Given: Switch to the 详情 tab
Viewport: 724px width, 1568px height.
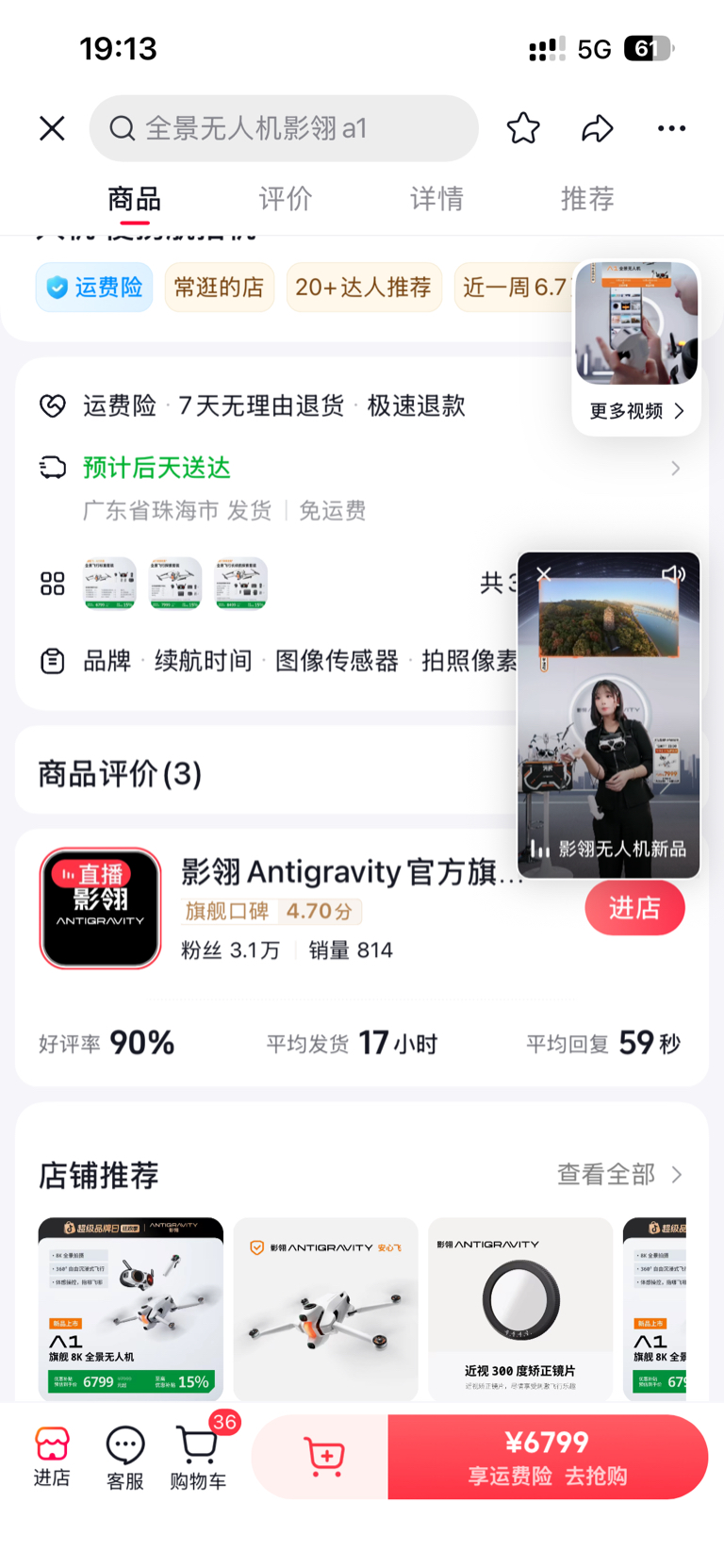Looking at the screenshot, I should coord(436,198).
